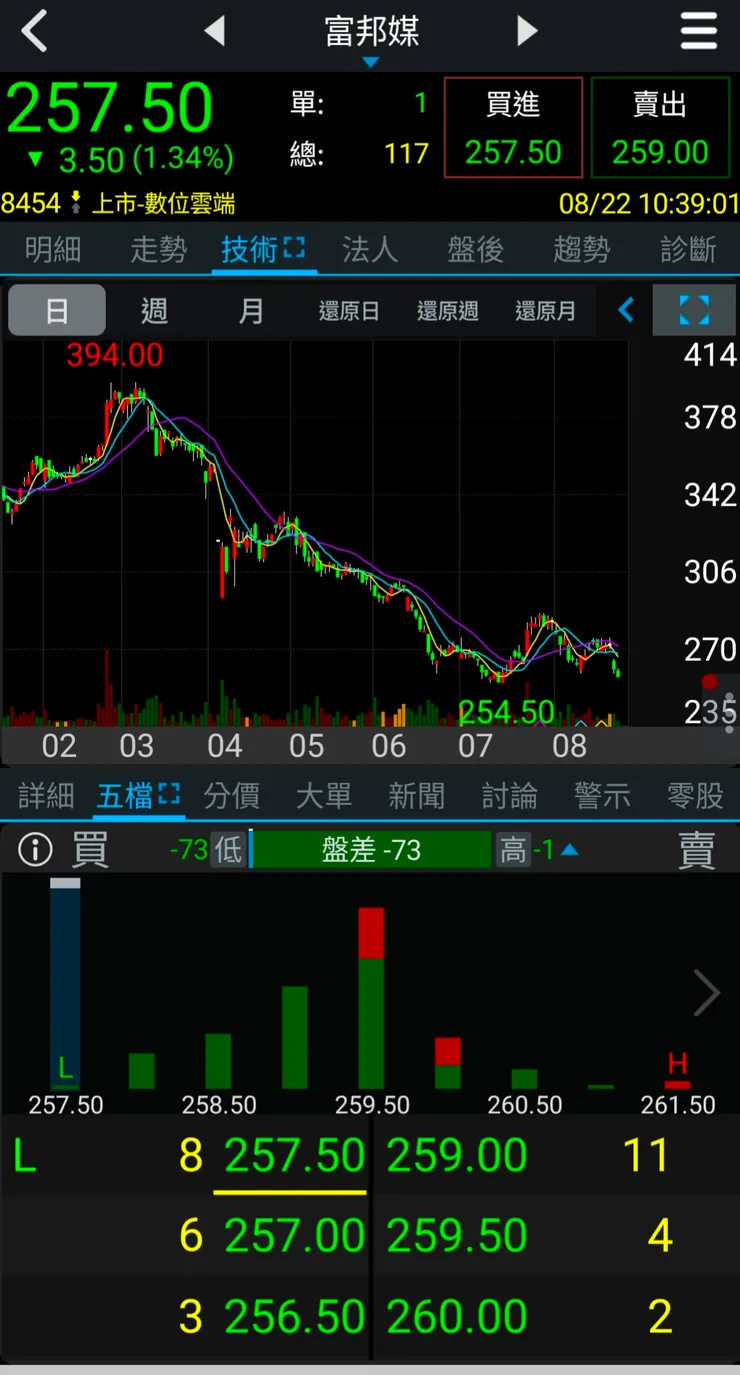Open the 詳細 tab
This screenshot has width=740, height=1375.
(x=46, y=796)
